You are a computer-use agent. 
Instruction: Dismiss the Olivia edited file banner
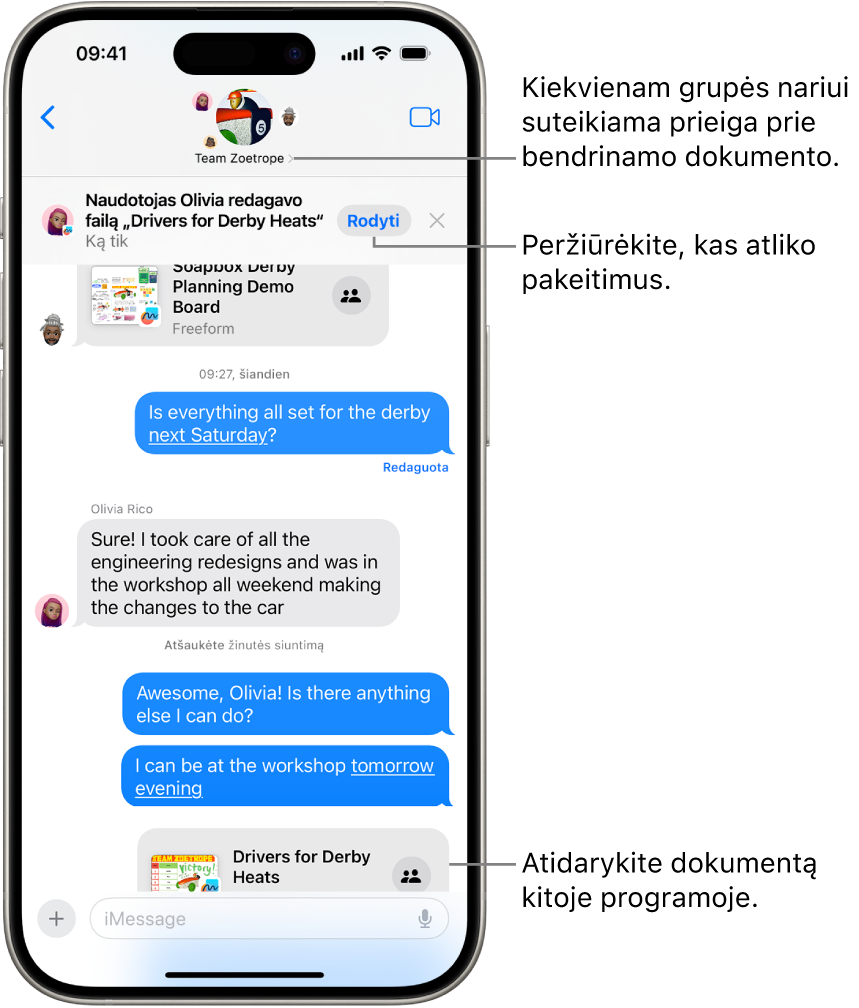pos(437,221)
